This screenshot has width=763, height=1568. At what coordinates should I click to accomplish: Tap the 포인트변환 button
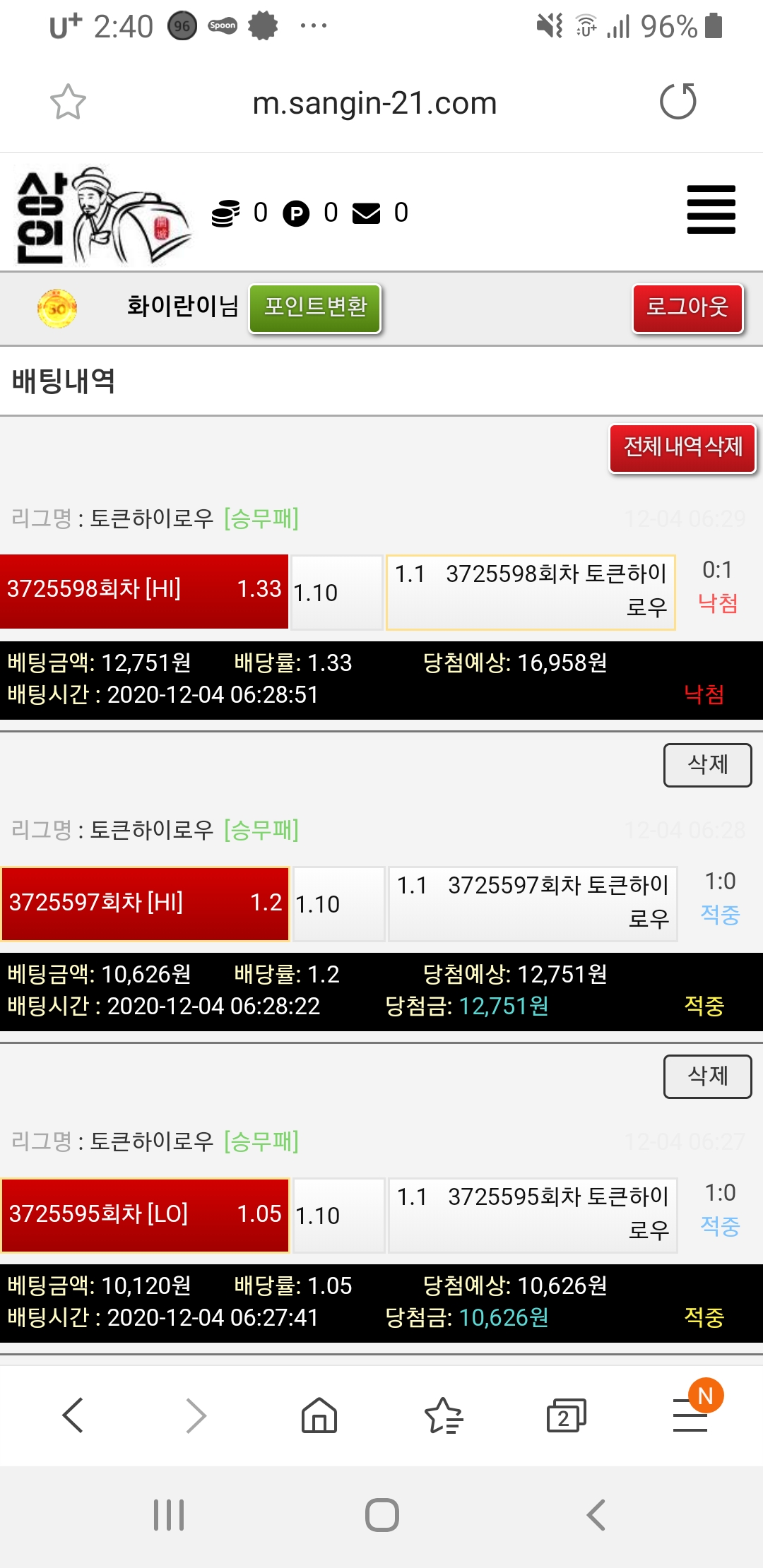pos(315,307)
